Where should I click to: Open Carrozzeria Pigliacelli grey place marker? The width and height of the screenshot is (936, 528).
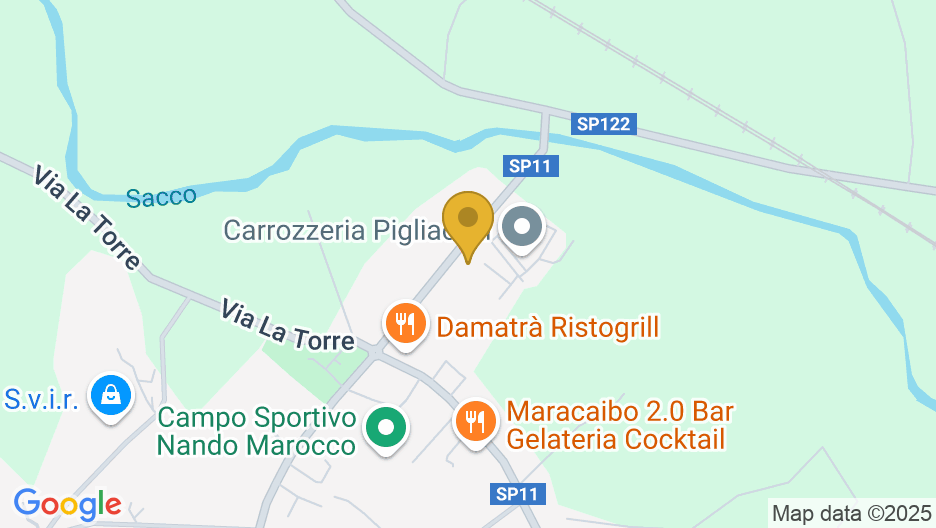[521, 229]
